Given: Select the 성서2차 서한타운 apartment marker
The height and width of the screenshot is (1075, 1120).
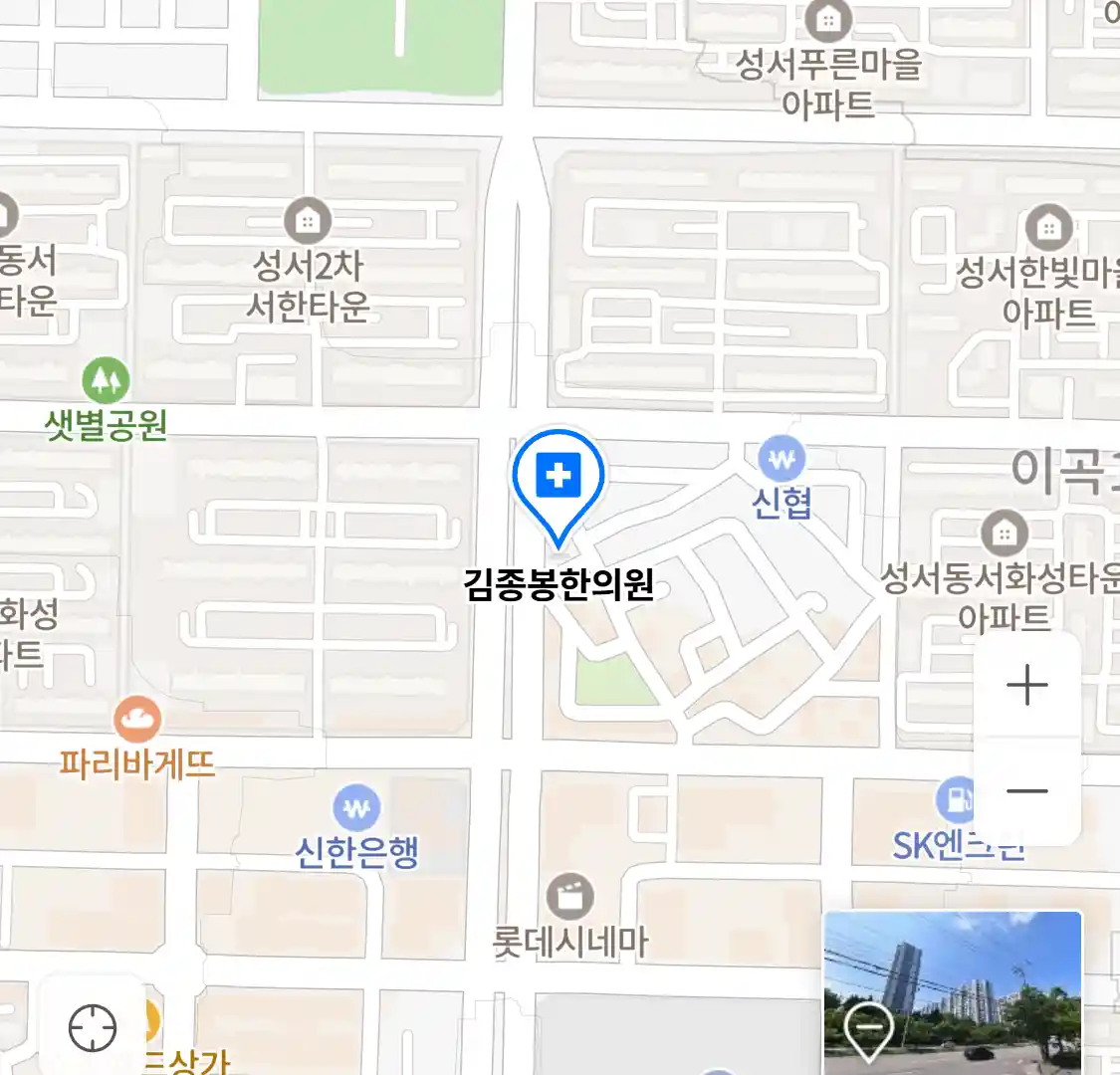Looking at the screenshot, I should tap(308, 221).
